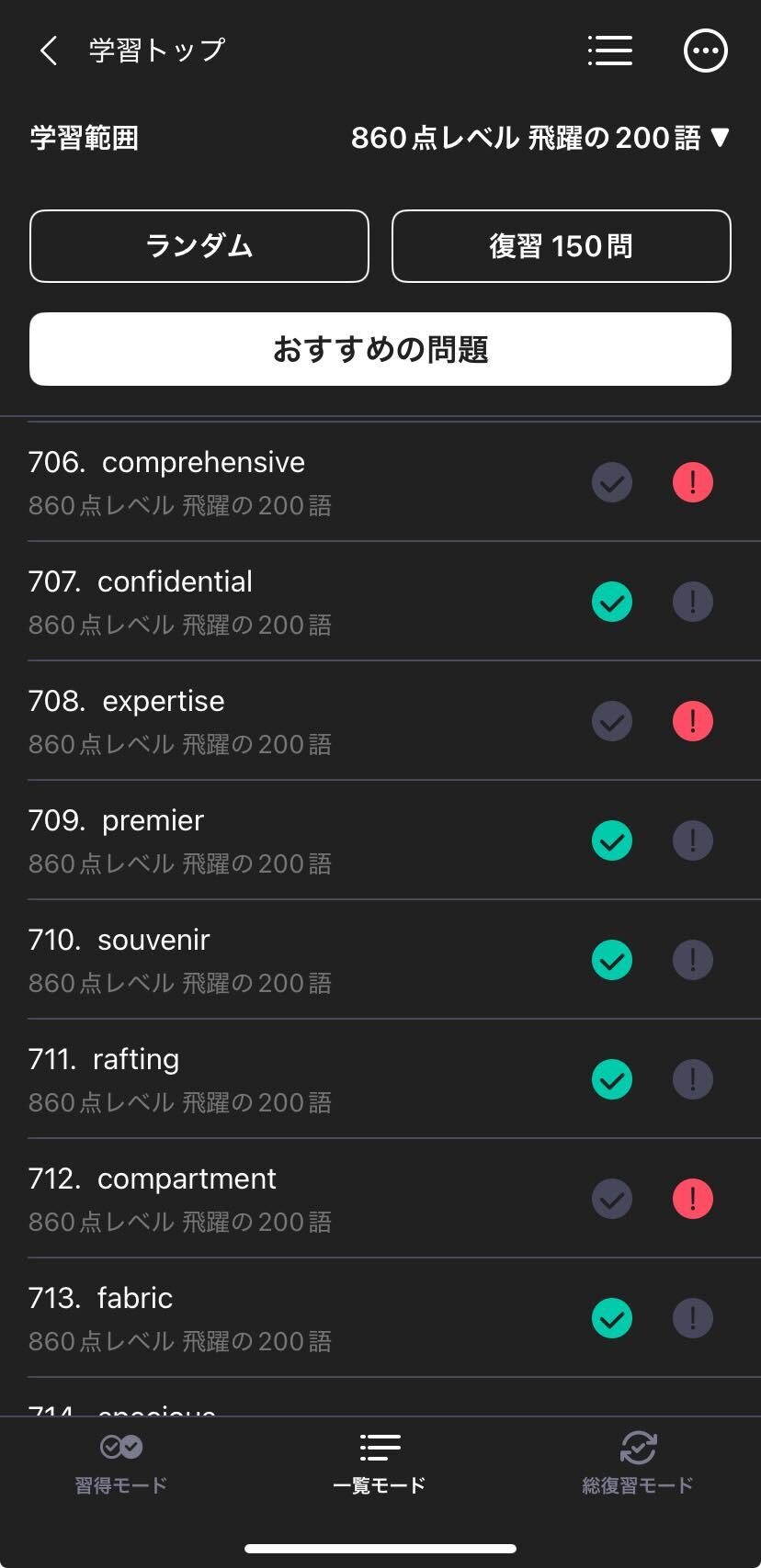Expand the 学習範囲 dropdown selector
761x1568 pixels.
pyautogui.click(x=540, y=138)
